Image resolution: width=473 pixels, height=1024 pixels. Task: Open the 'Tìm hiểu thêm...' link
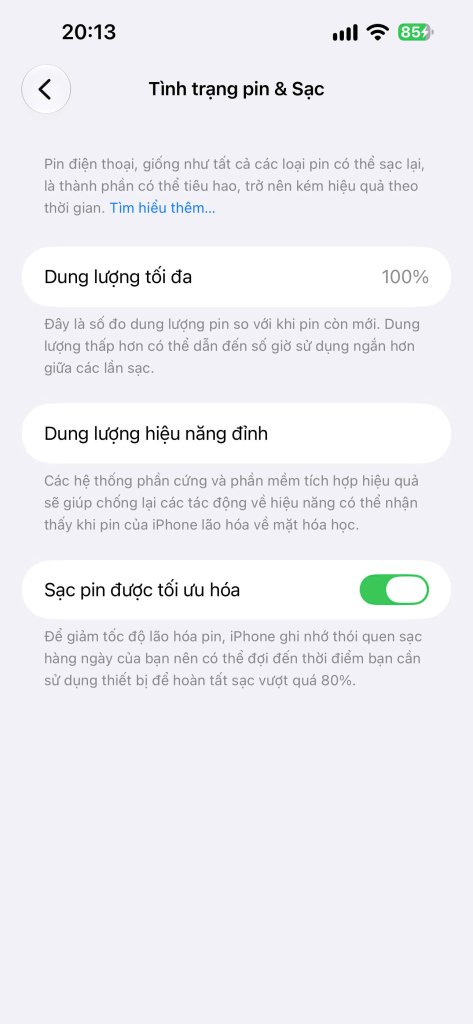pos(162,208)
